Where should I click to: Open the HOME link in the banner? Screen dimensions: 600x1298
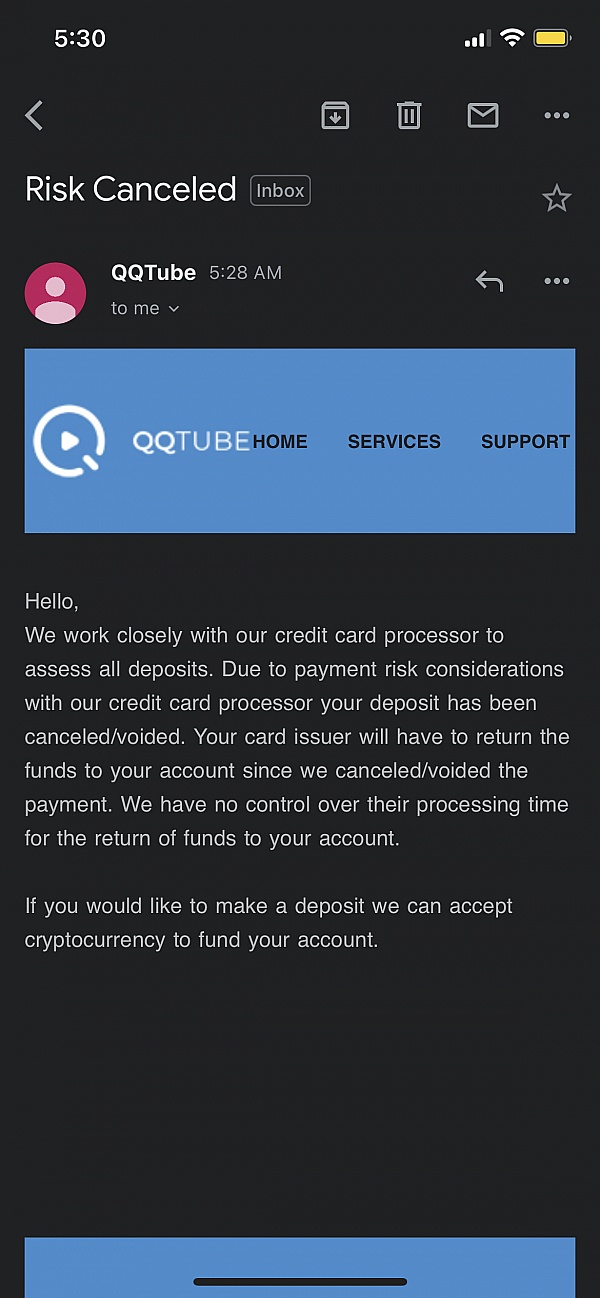click(280, 442)
